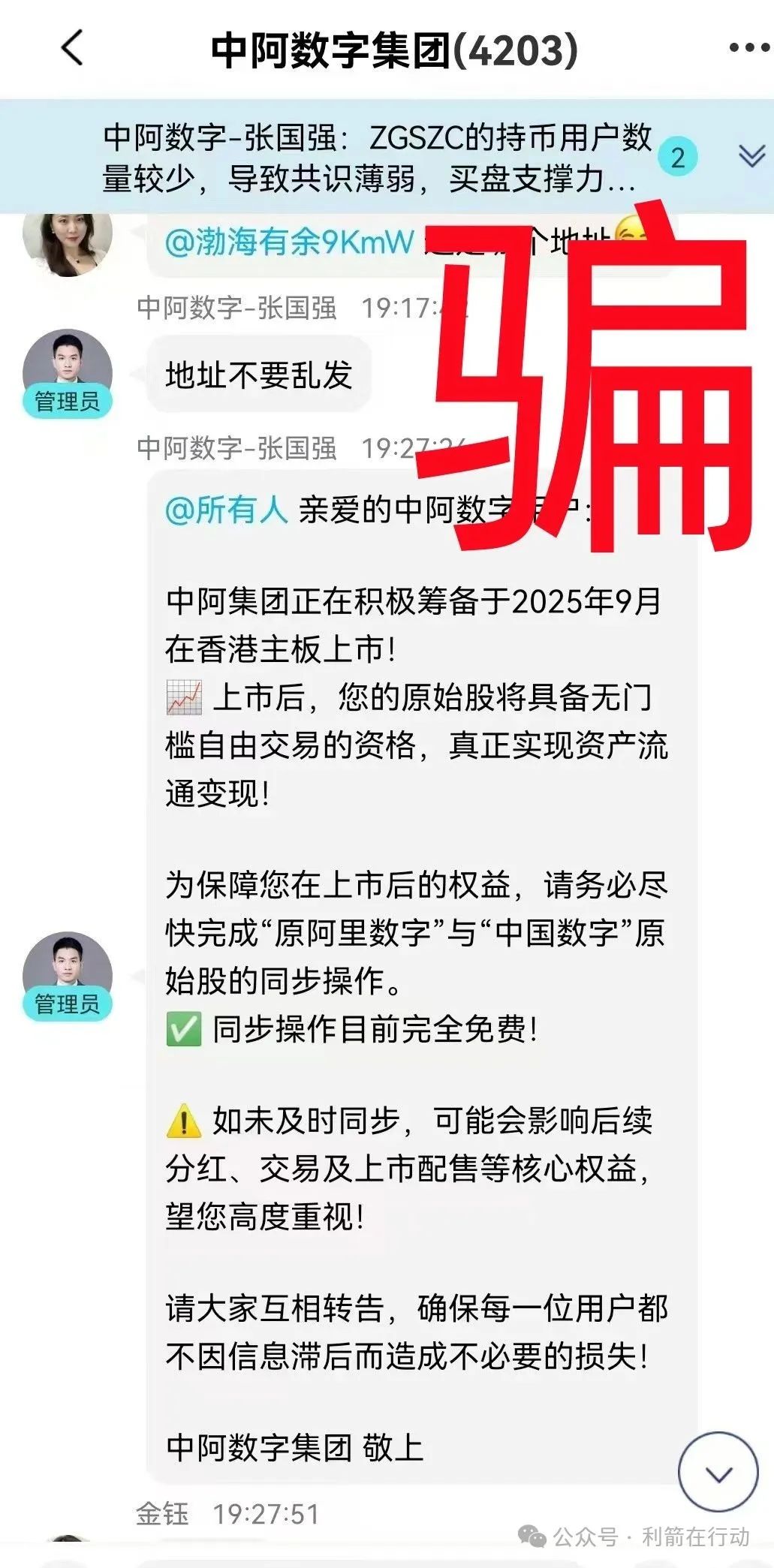
Task: Tap the unread badge showing 2
Action: click(x=679, y=155)
